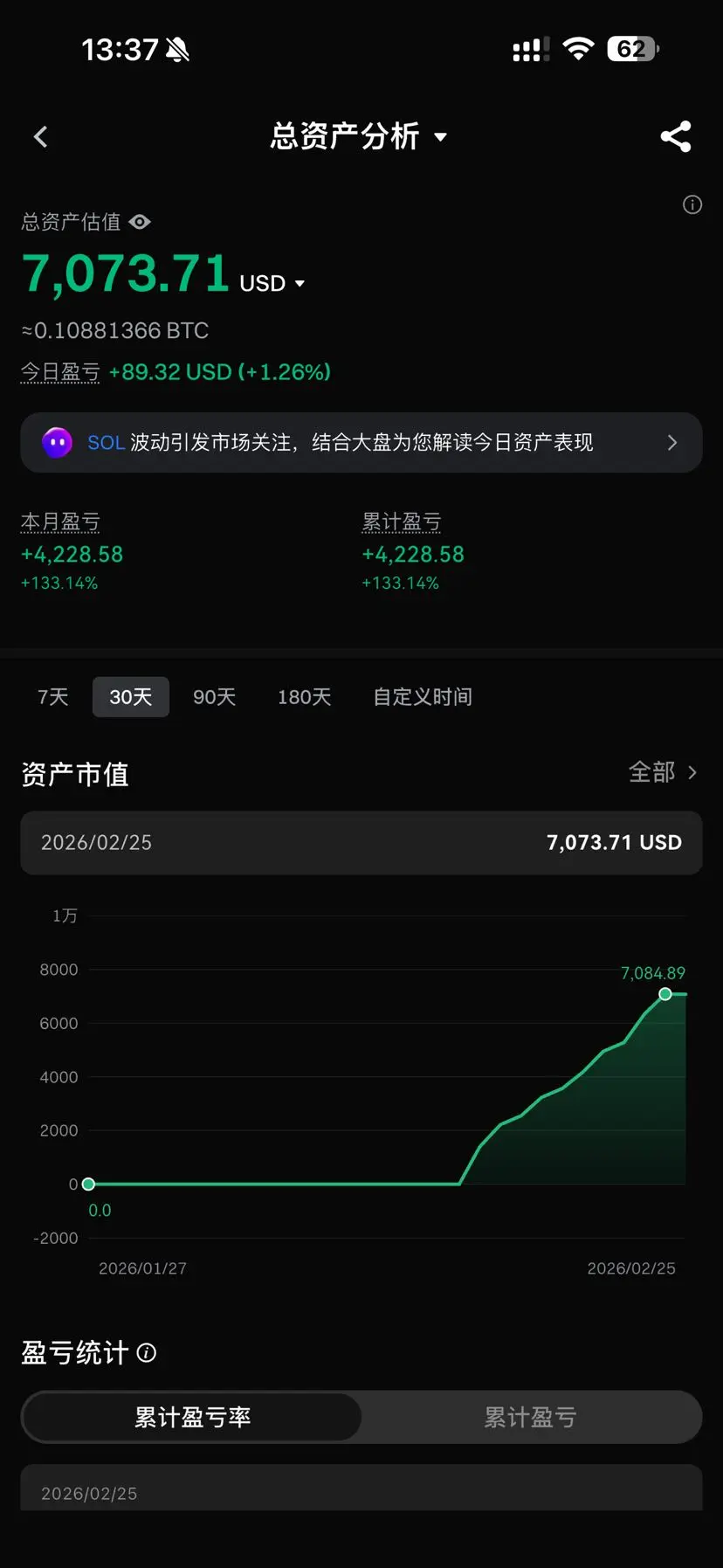Image resolution: width=723 pixels, height=1568 pixels.
Task: Open the 总资产分析 title dropdown
Action: click(358, 137)
